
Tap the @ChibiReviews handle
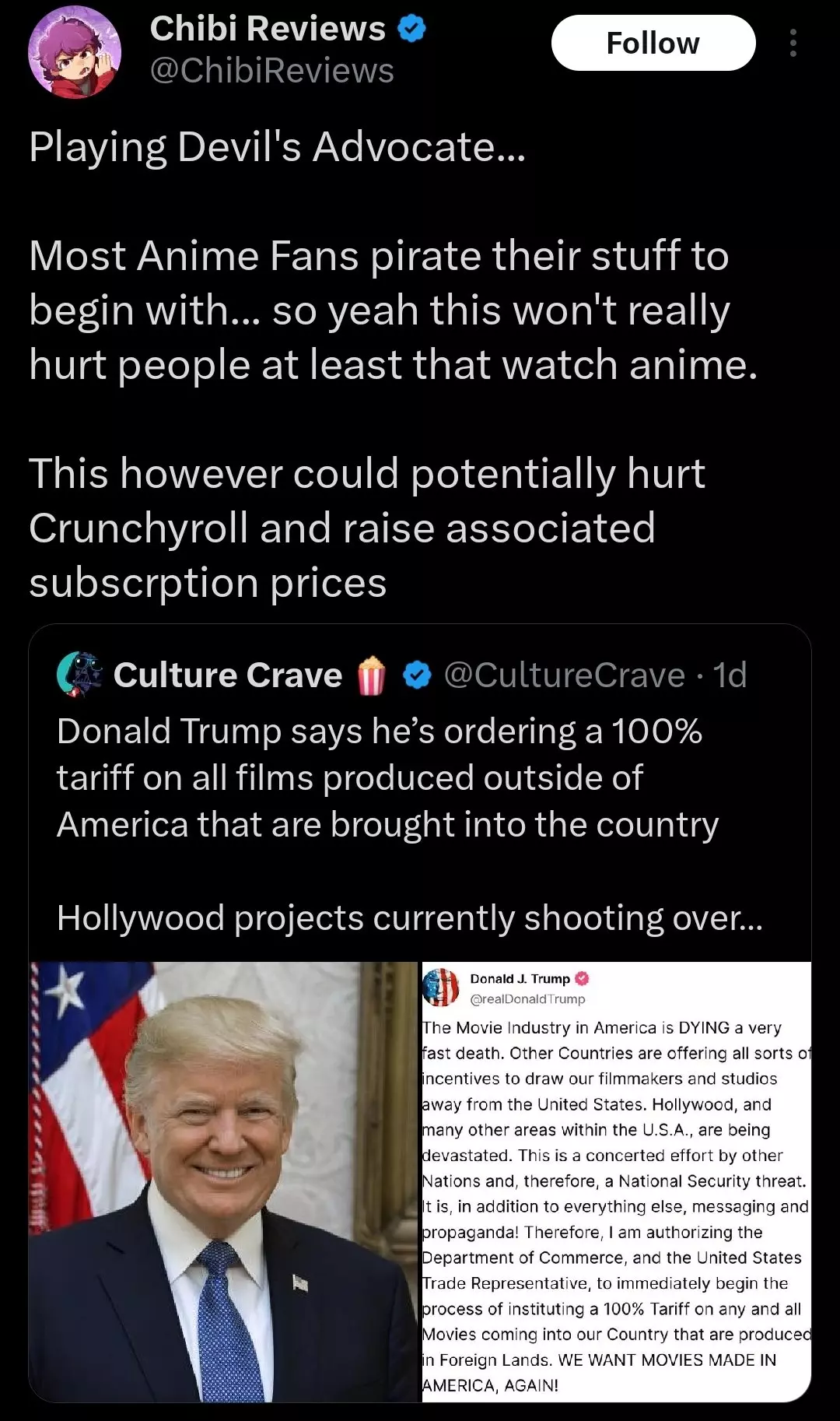click(x=271, y=71)
